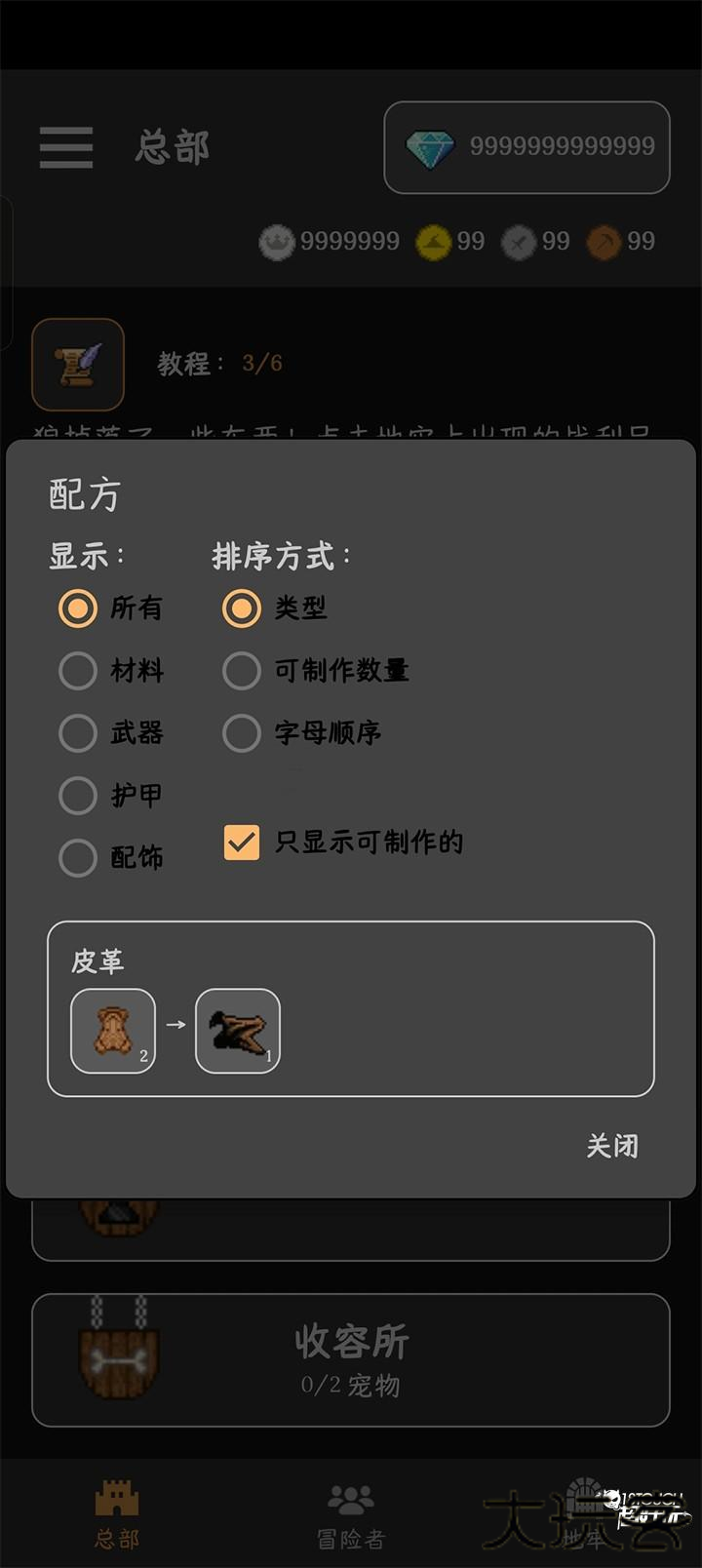Select the 武器 display filter
702x1568 pixels.
pos(78,733)
